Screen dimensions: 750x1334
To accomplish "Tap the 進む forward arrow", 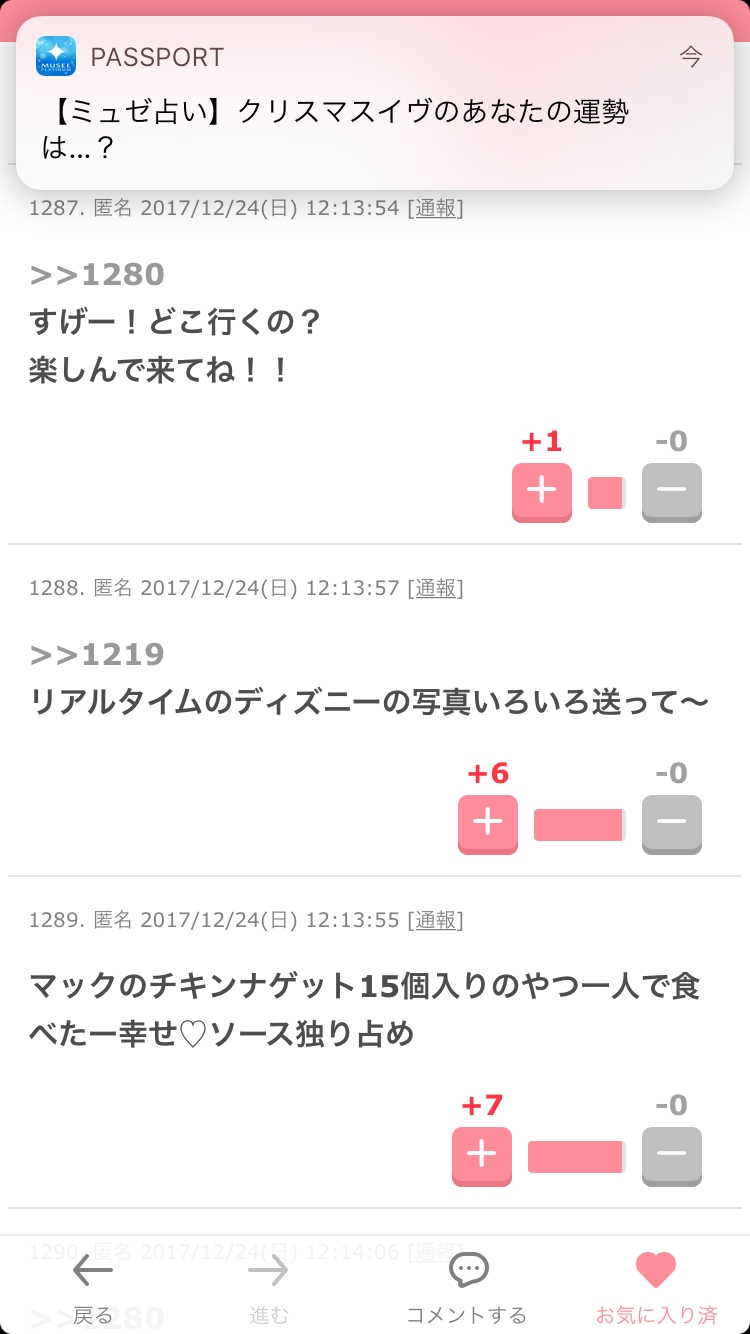I will point(268,1288).
